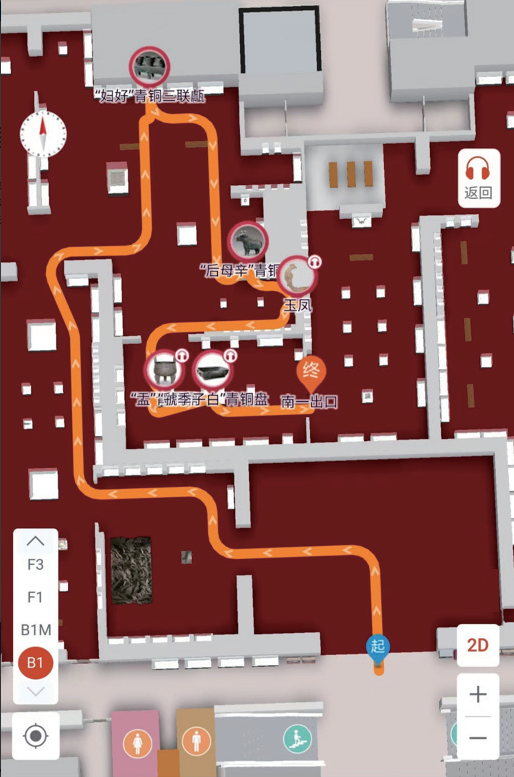This screenshot has height=777, width=514.
Task: Reset orientation via the compass
Action: 43,134
